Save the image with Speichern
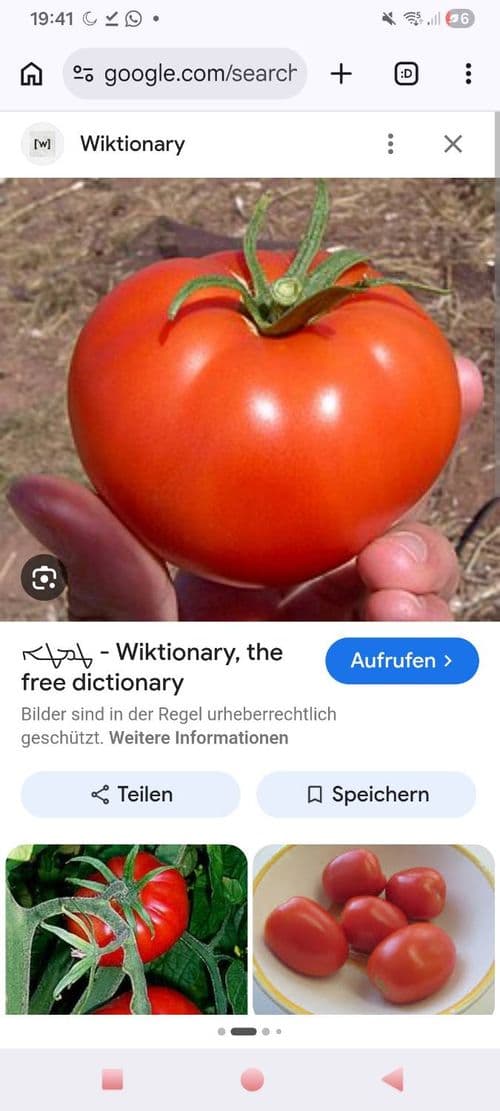Screen dimensions: 500x1111 pos(366,794)
